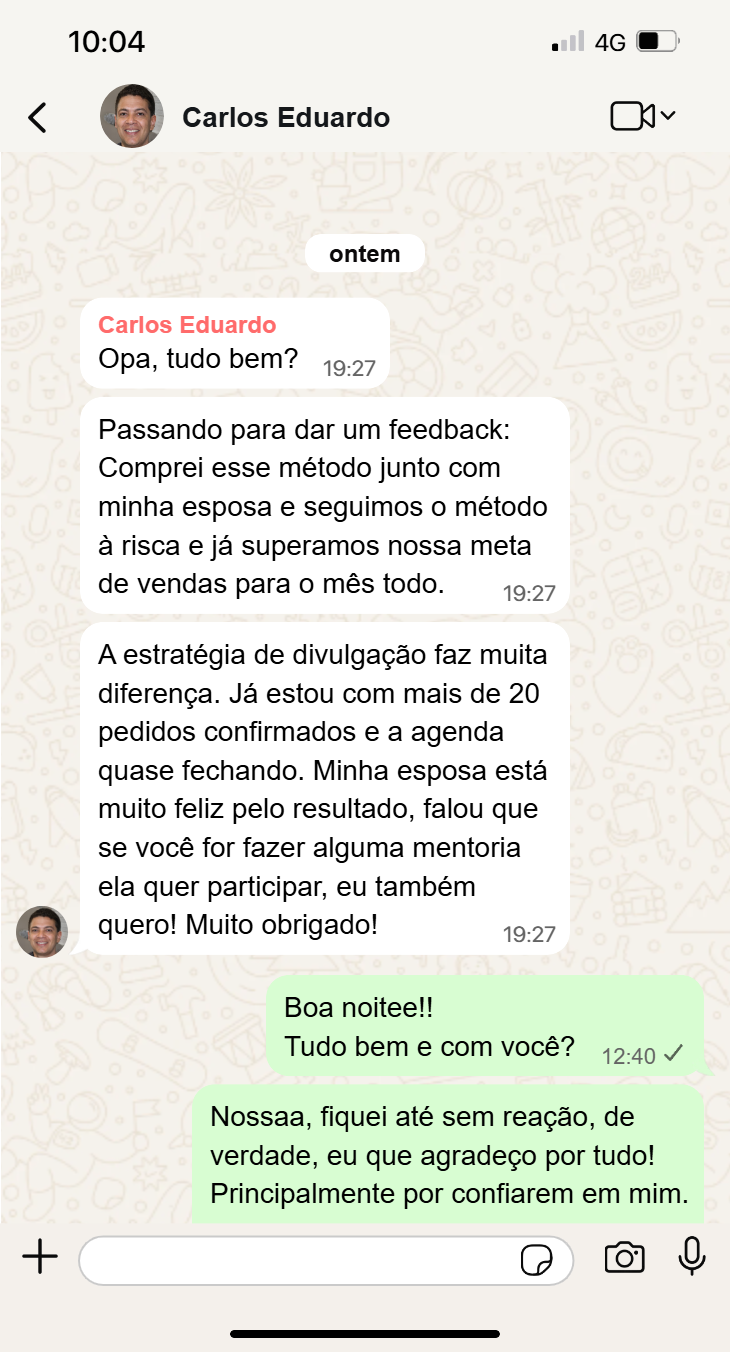Go back to the chat list
Image resolution: width=730 pixels, height=1352 pixels.
(37, 117)
